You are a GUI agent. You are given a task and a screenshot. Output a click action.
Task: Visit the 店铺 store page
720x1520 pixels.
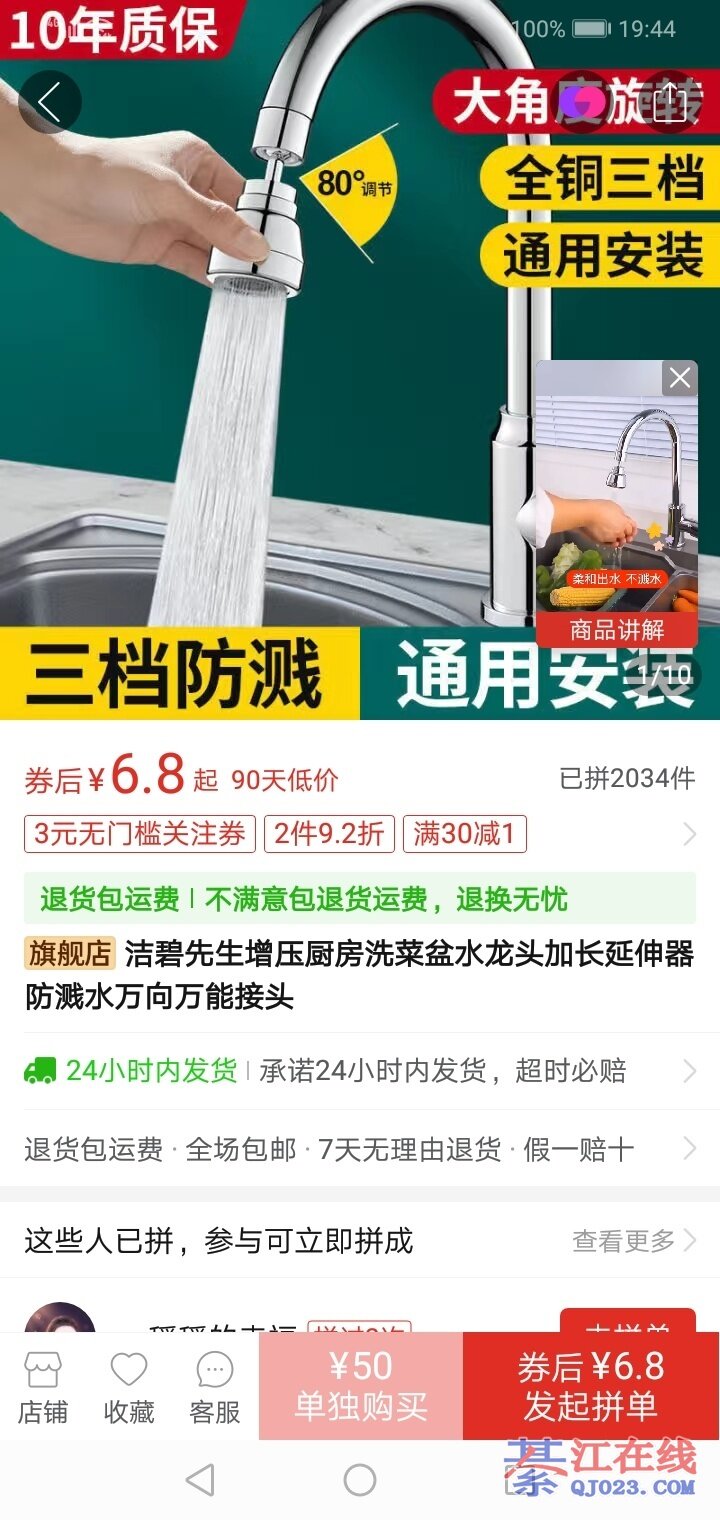point(43,1387)
